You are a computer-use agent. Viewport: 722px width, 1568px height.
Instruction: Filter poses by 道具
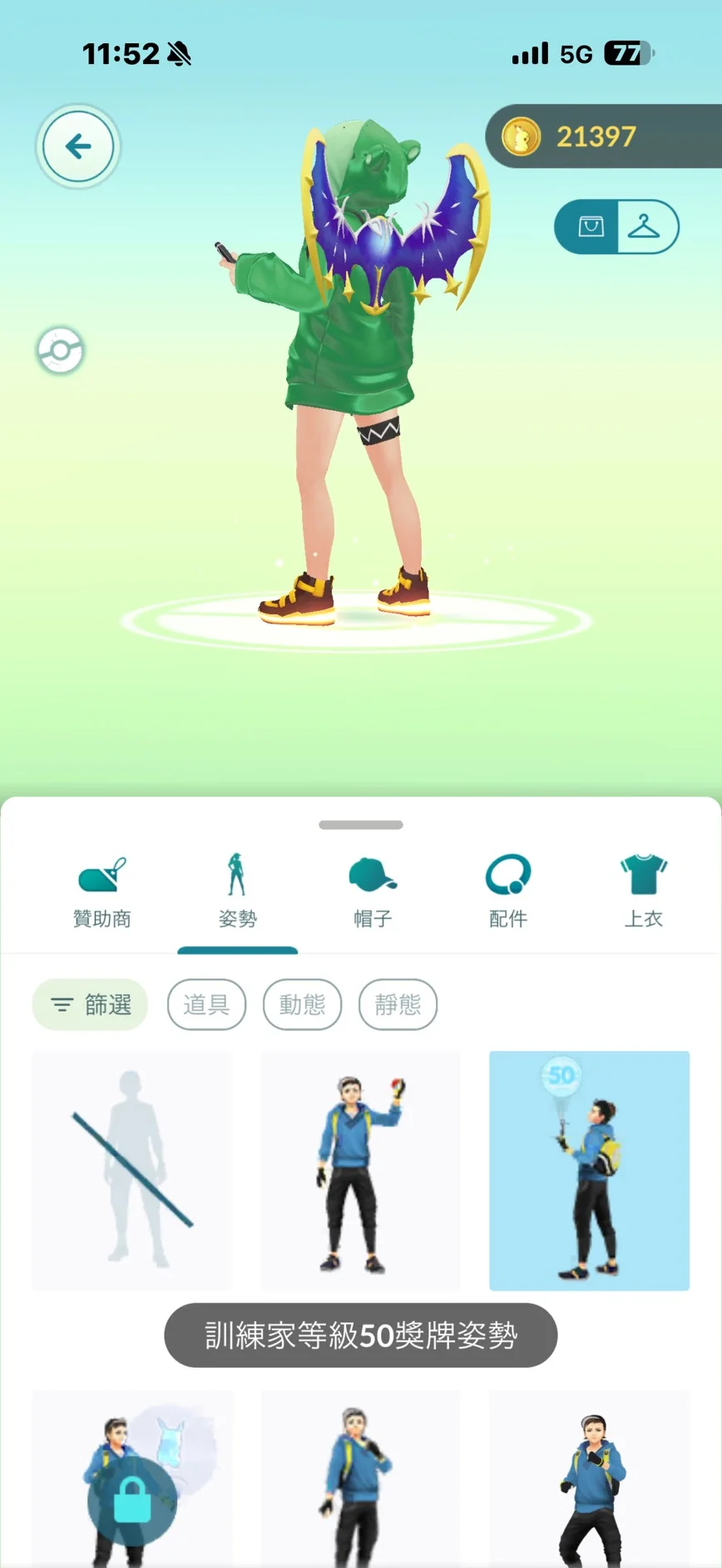[x=206, y=1005]
